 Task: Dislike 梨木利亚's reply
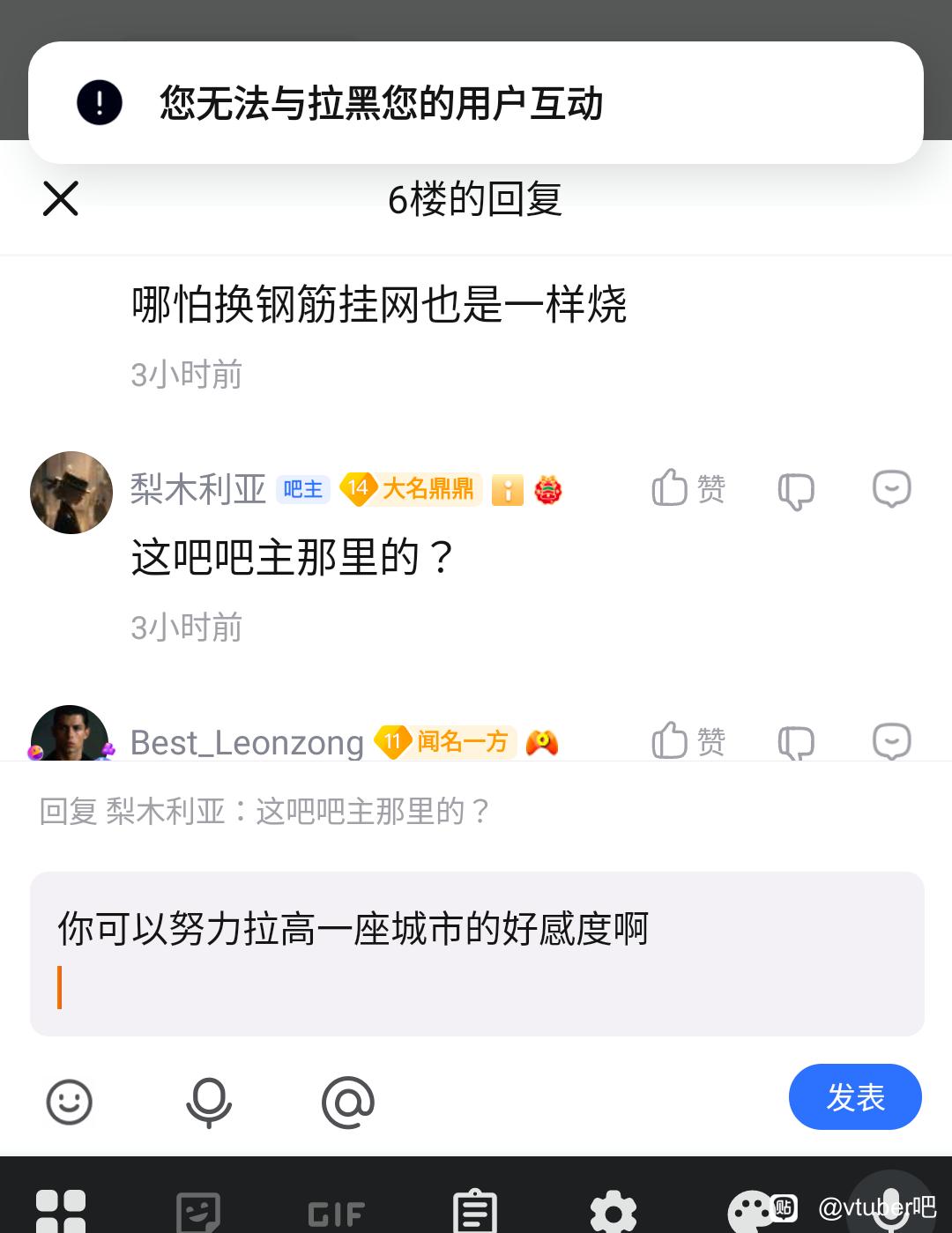[x=796, y=490]
